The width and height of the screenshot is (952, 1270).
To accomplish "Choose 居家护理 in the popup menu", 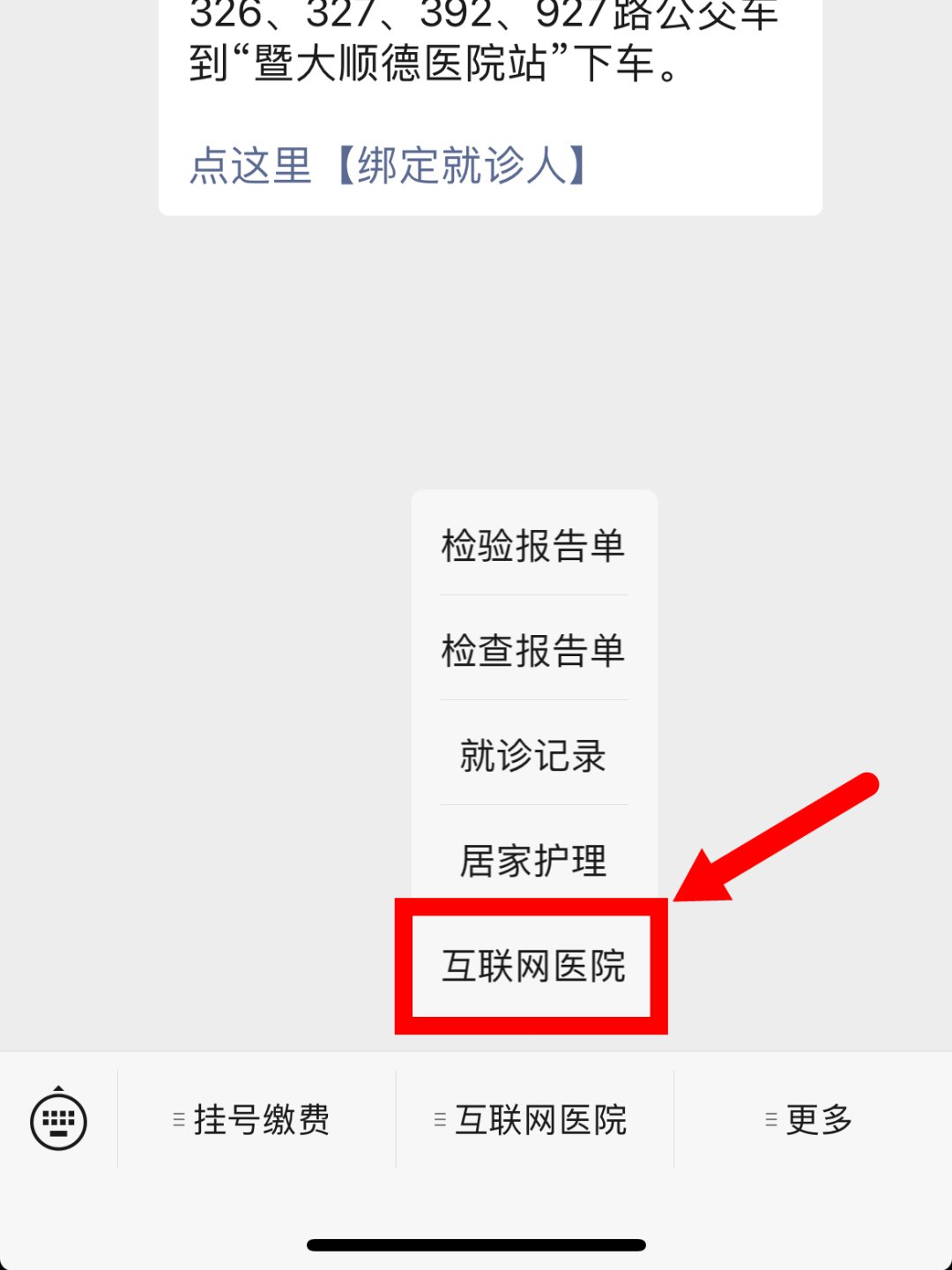I will coord(533,861).
